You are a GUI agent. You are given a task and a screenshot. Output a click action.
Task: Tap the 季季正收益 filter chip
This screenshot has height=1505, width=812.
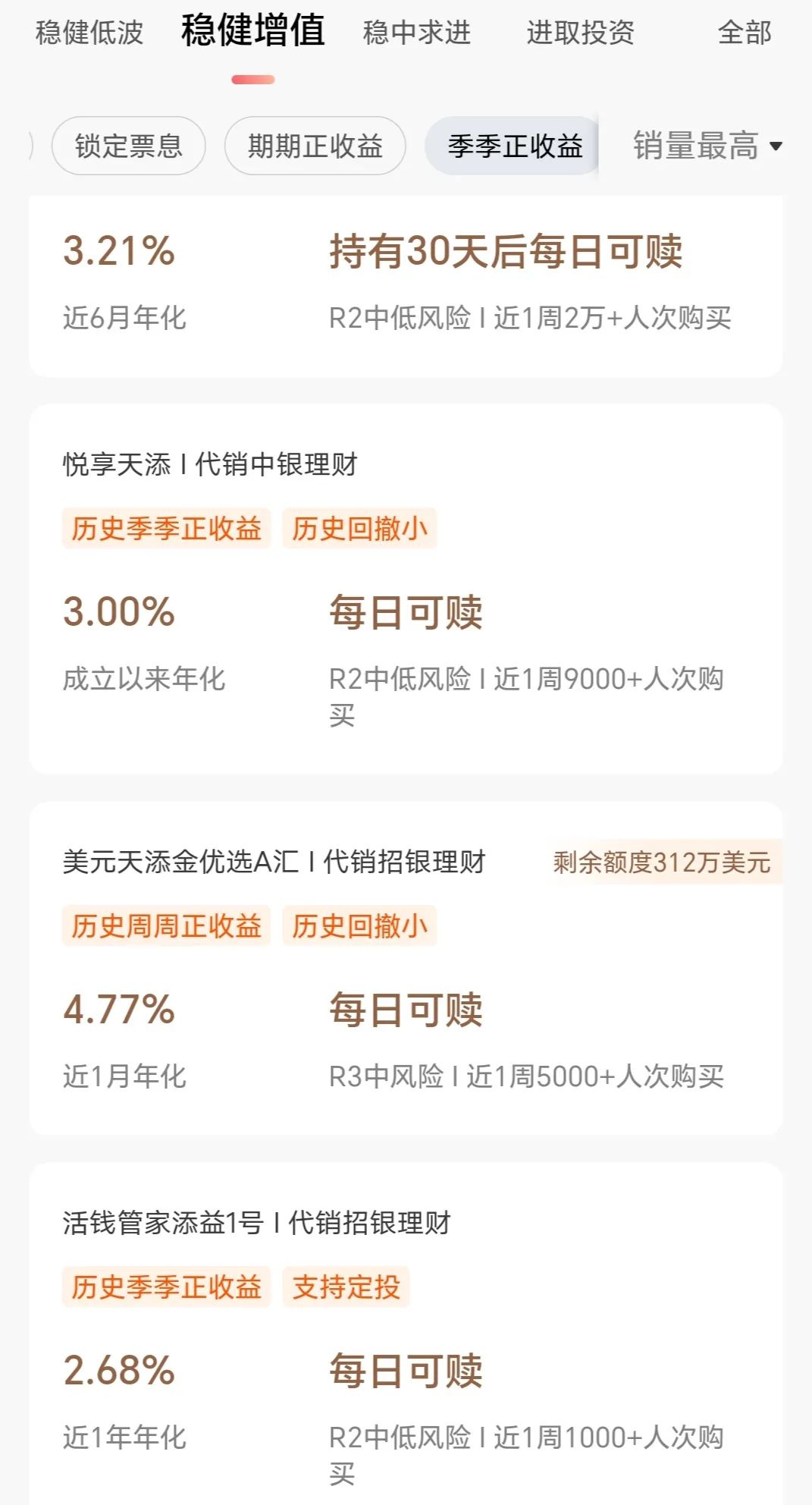coord(514,146)
